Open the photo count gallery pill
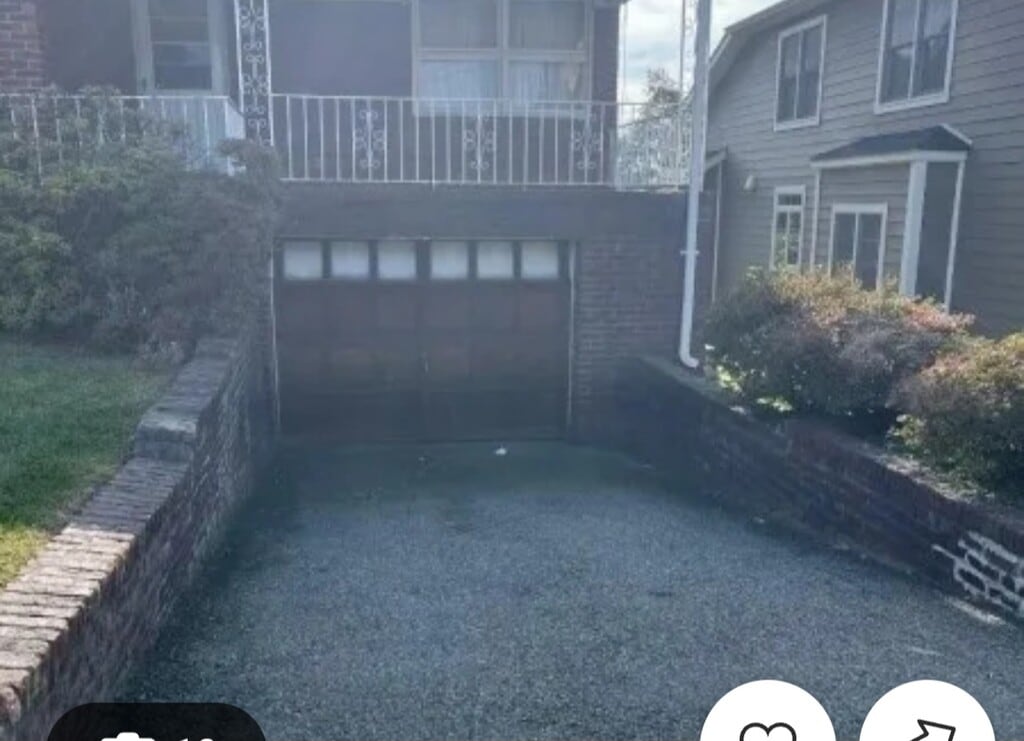The image size is (1024, 741). coord(156,727)
